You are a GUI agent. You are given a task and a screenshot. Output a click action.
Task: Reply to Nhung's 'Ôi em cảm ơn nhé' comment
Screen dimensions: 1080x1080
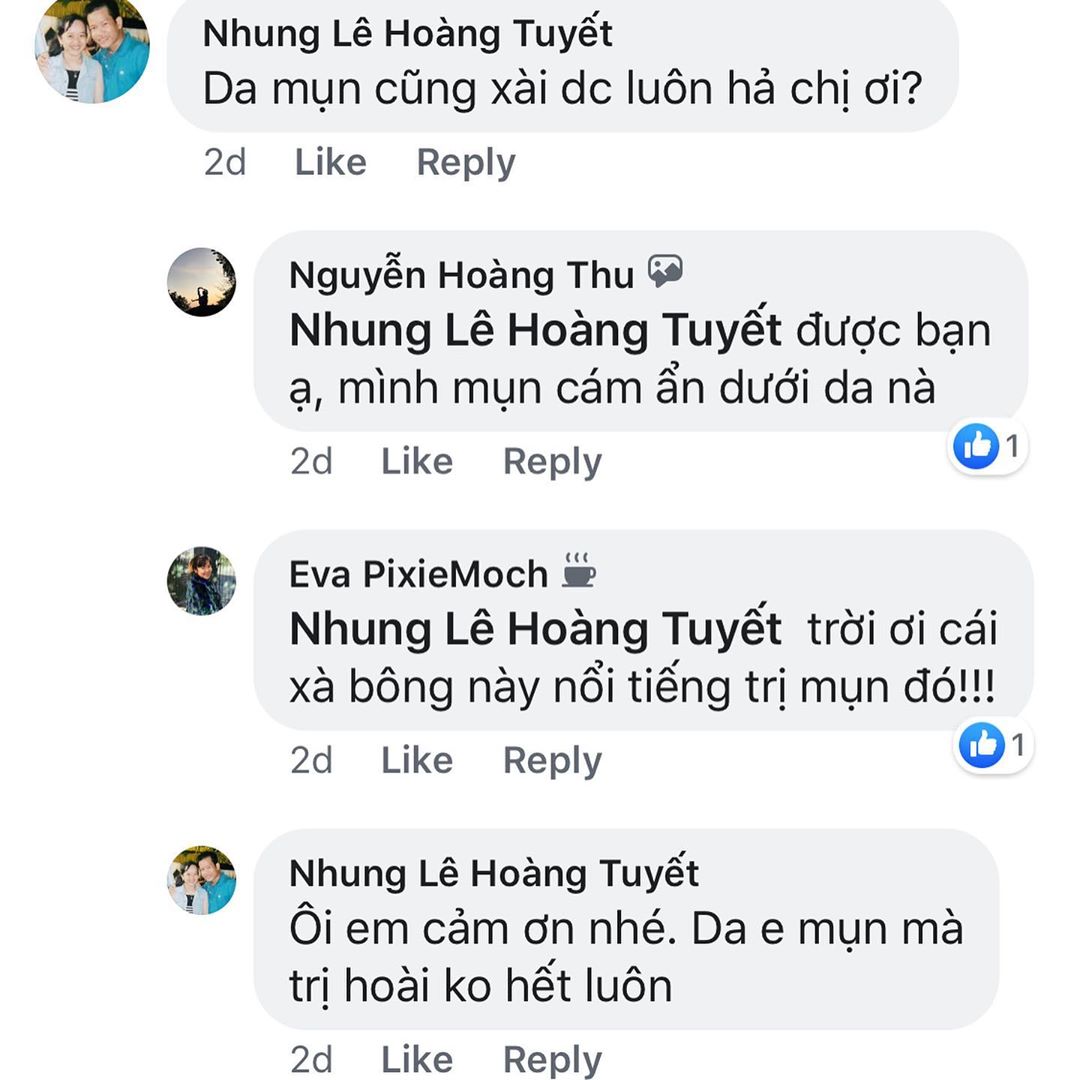click(x=552, y=1059)
